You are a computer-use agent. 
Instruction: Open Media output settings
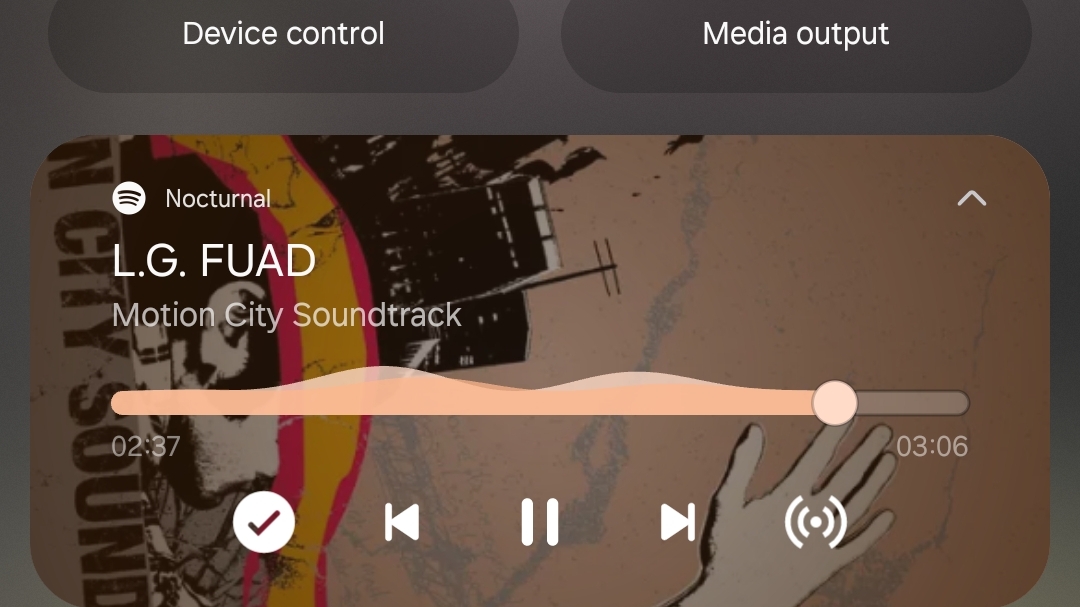[795, 35]
